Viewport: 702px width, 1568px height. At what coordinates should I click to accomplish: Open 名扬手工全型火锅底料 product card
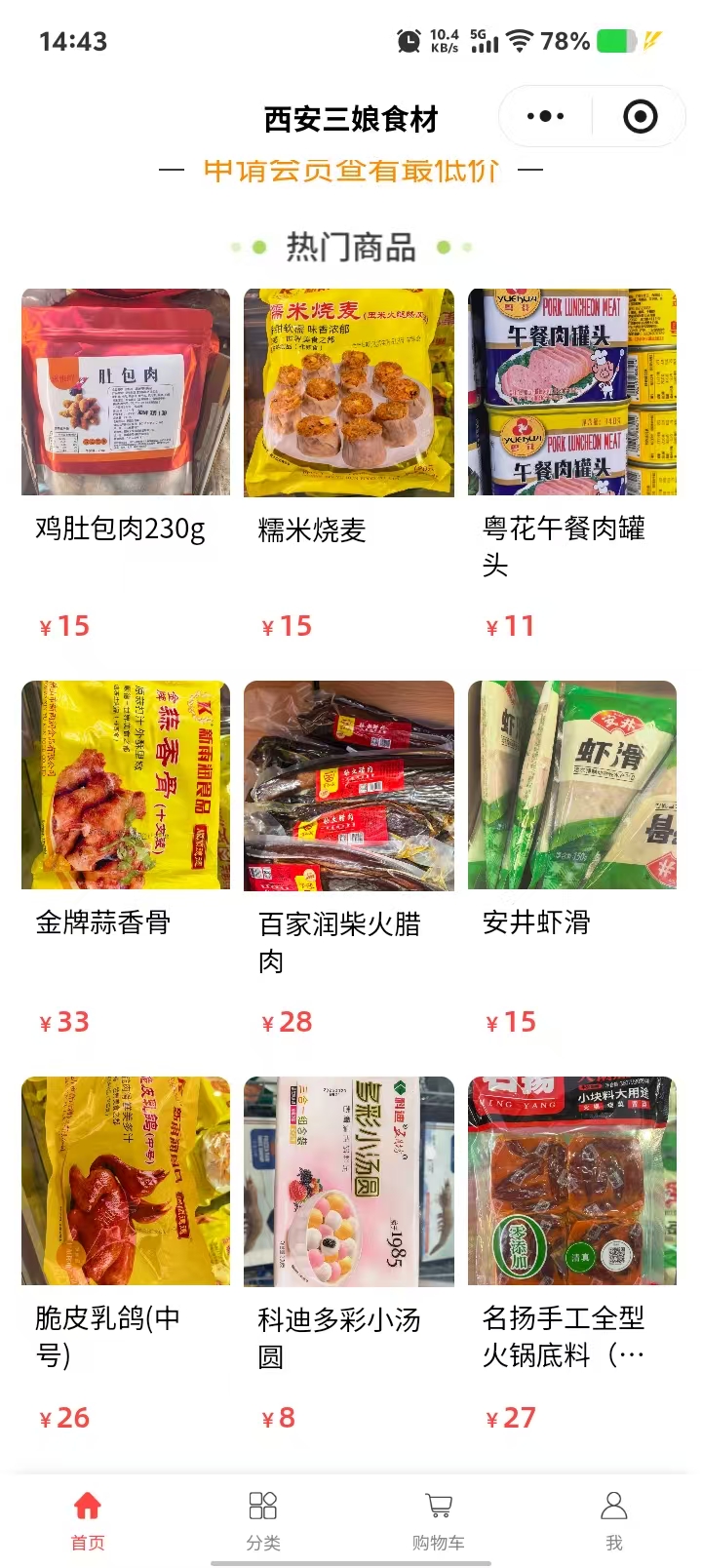(572, 1181)
